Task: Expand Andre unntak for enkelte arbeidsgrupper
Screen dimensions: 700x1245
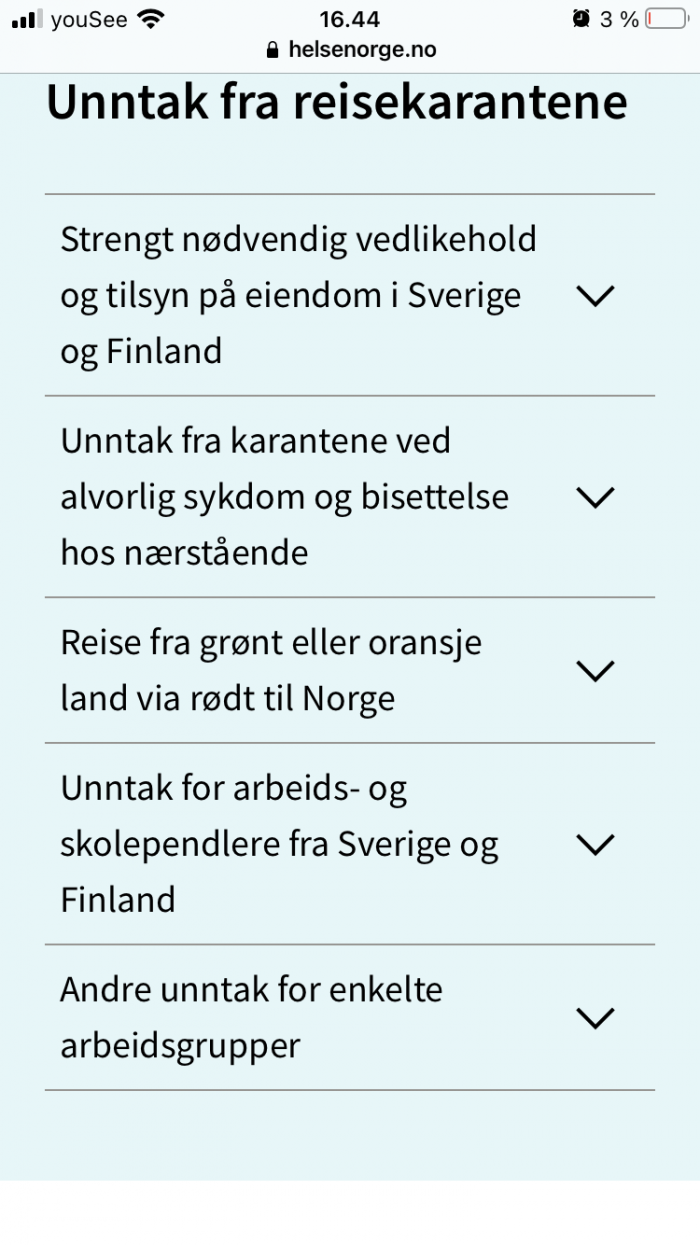Action: (x=350, y=1017)
